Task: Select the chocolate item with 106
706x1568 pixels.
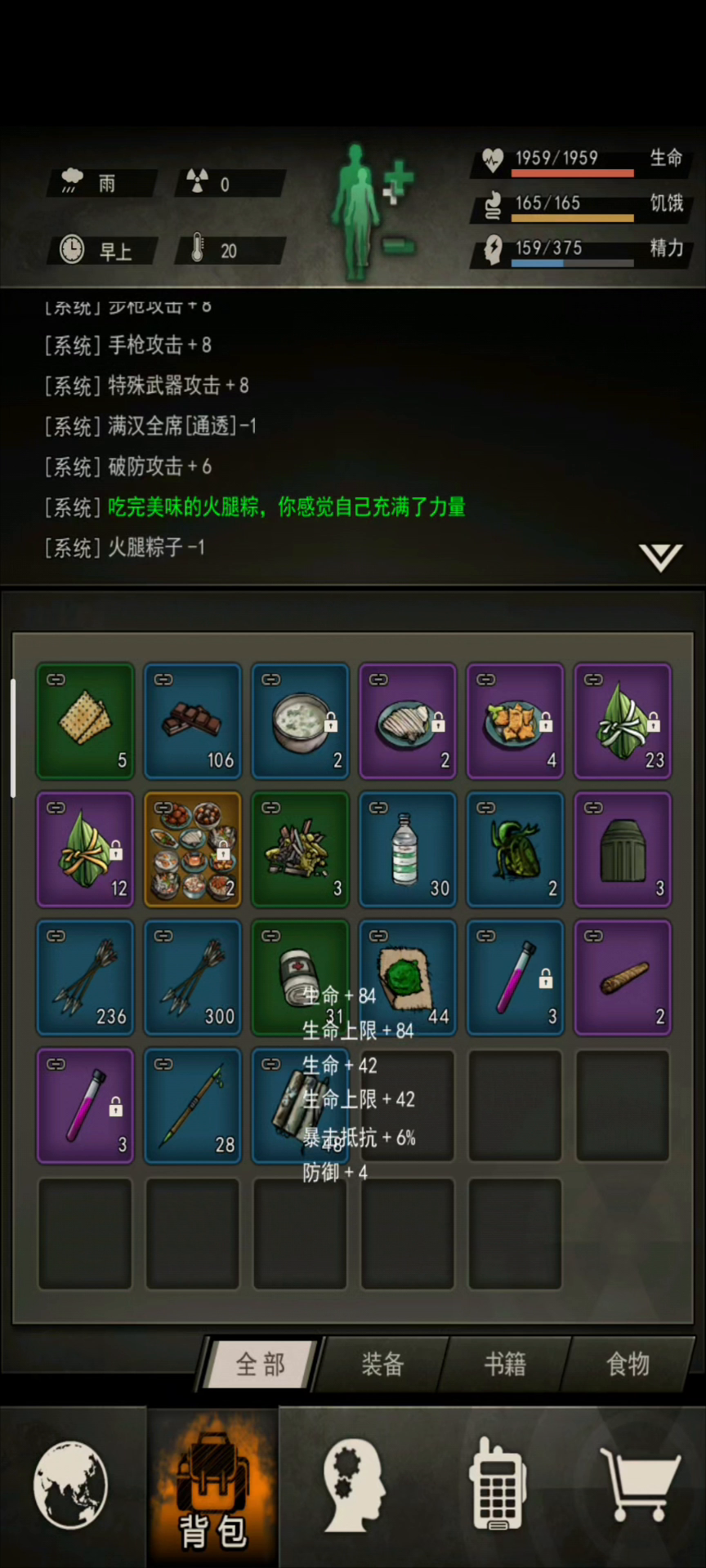Action: (x=193, y=721)
